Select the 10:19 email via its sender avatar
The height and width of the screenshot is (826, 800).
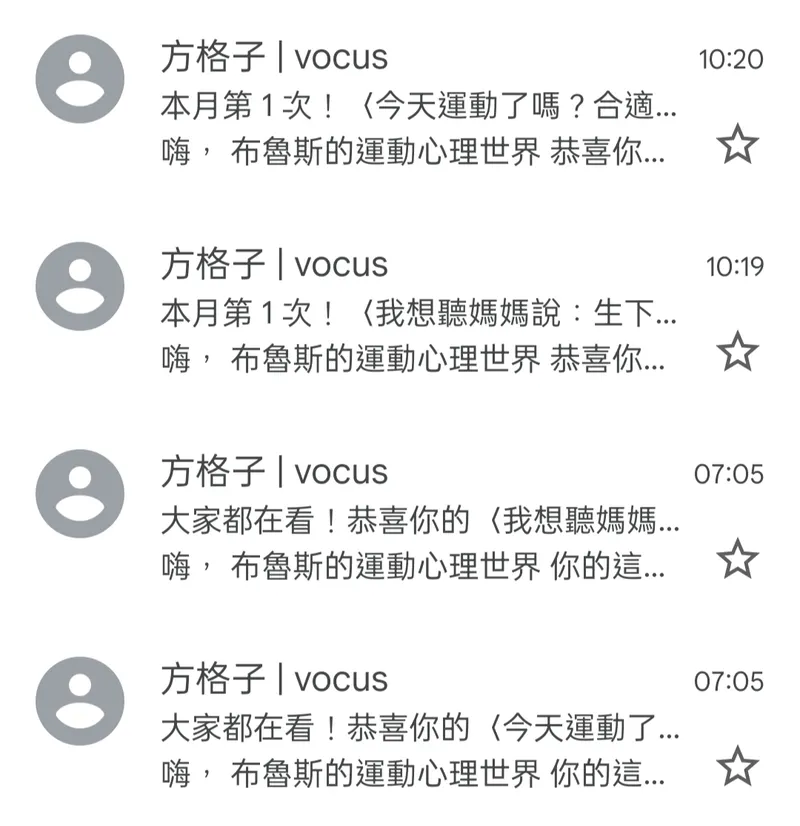(x=80, y=286)
